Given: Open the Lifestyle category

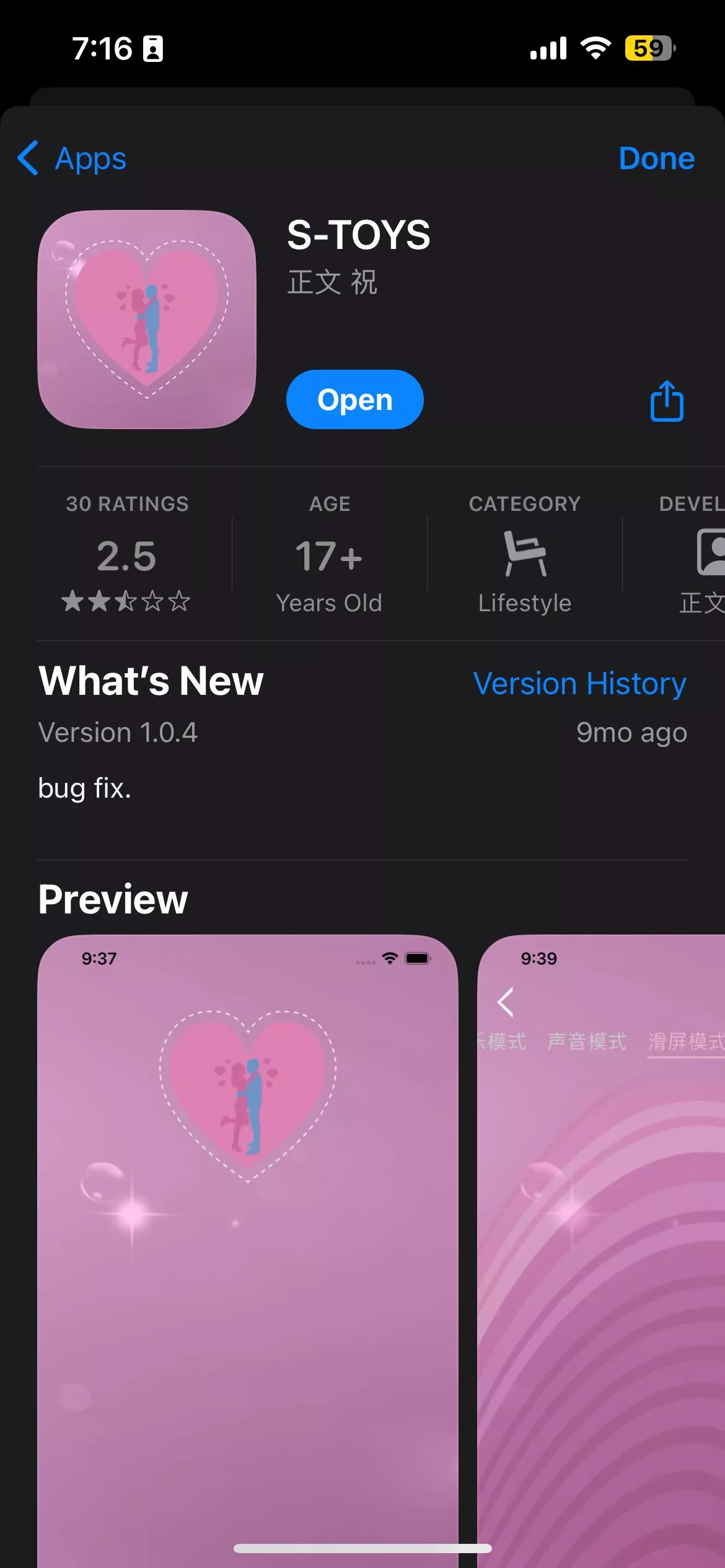Looking at the screenshot, I should point(524,554).
